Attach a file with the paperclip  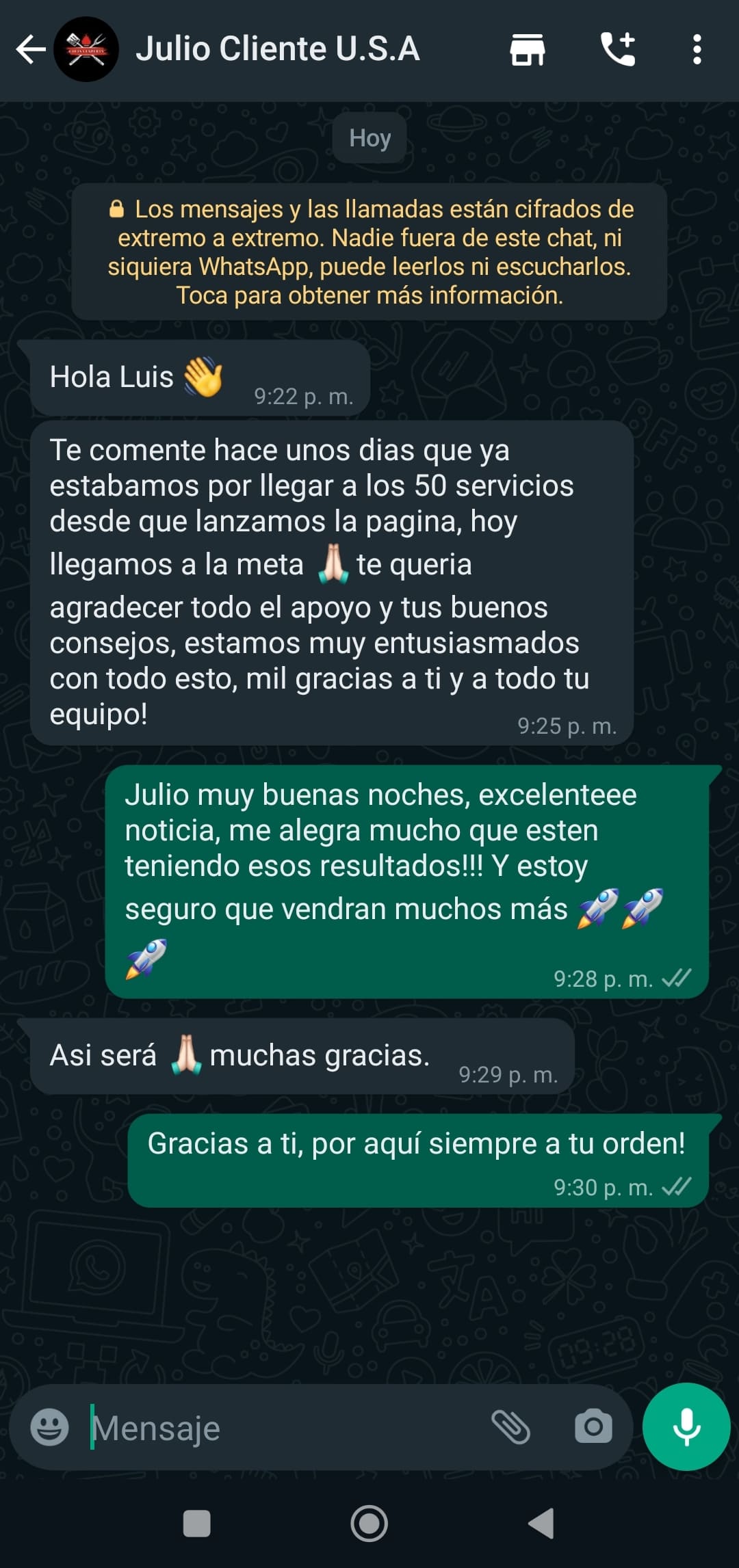[x=510, y=1427]
